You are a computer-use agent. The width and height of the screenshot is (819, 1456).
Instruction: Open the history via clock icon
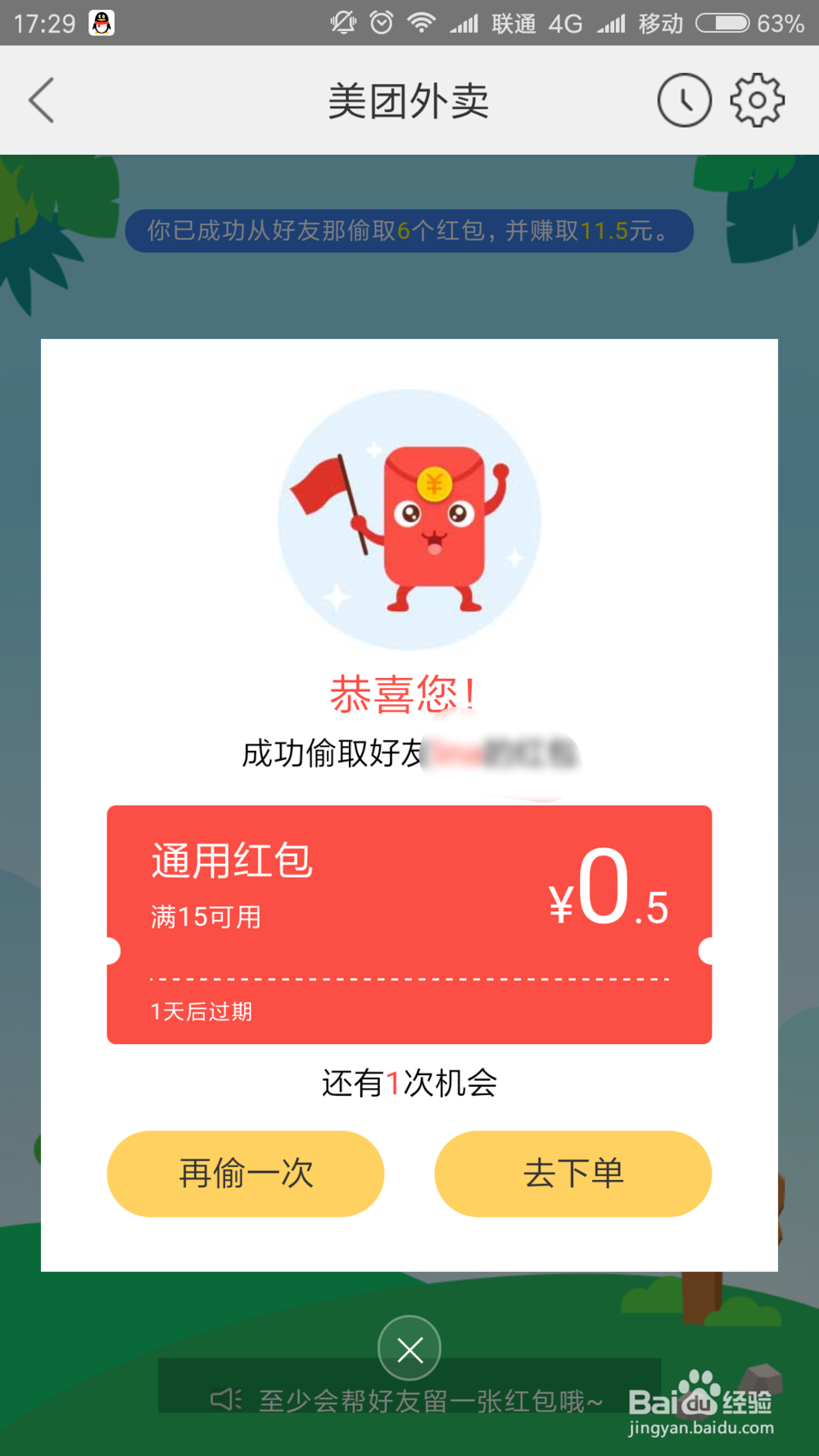pyautogui.click(x=686, y=99)
